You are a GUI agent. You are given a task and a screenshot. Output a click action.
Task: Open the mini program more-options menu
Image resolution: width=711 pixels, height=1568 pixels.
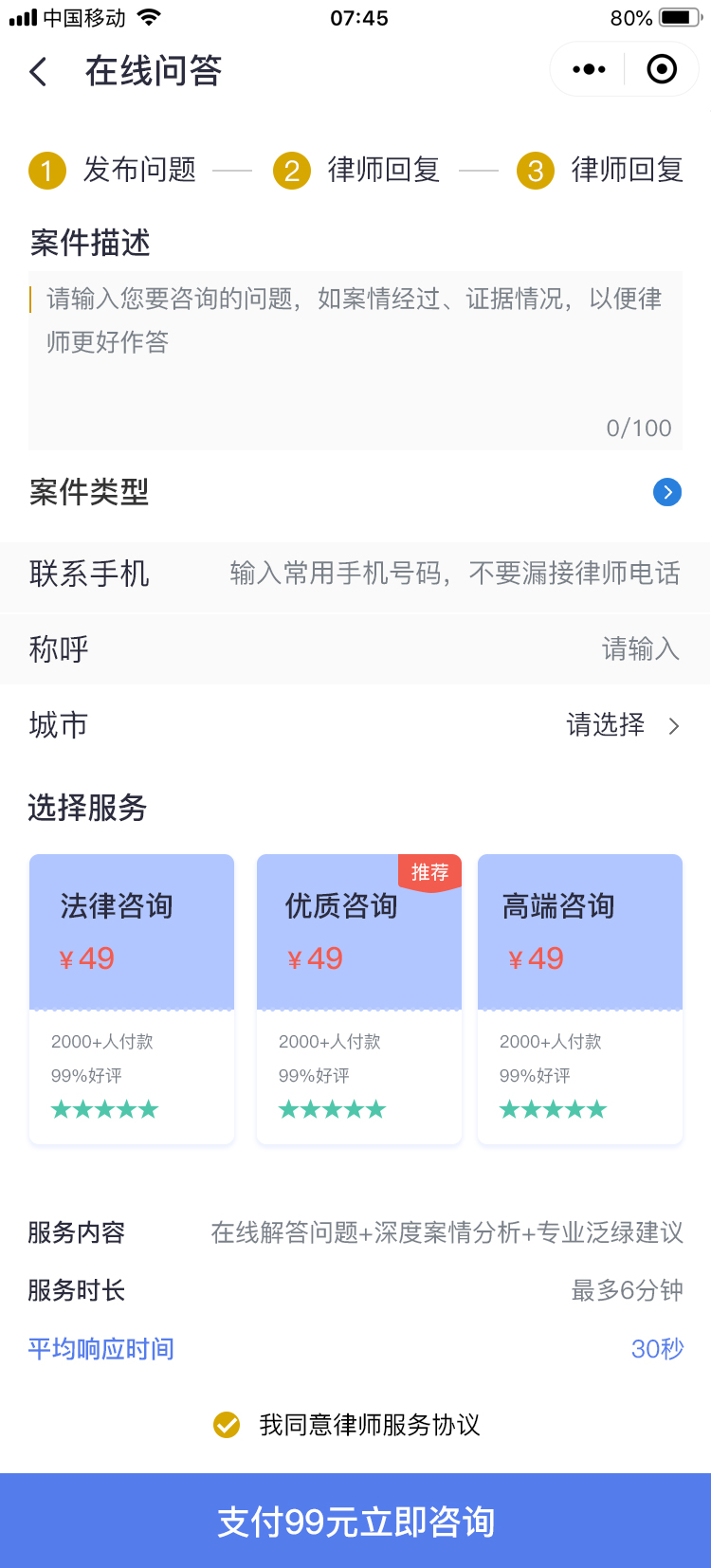click(589, 69)
